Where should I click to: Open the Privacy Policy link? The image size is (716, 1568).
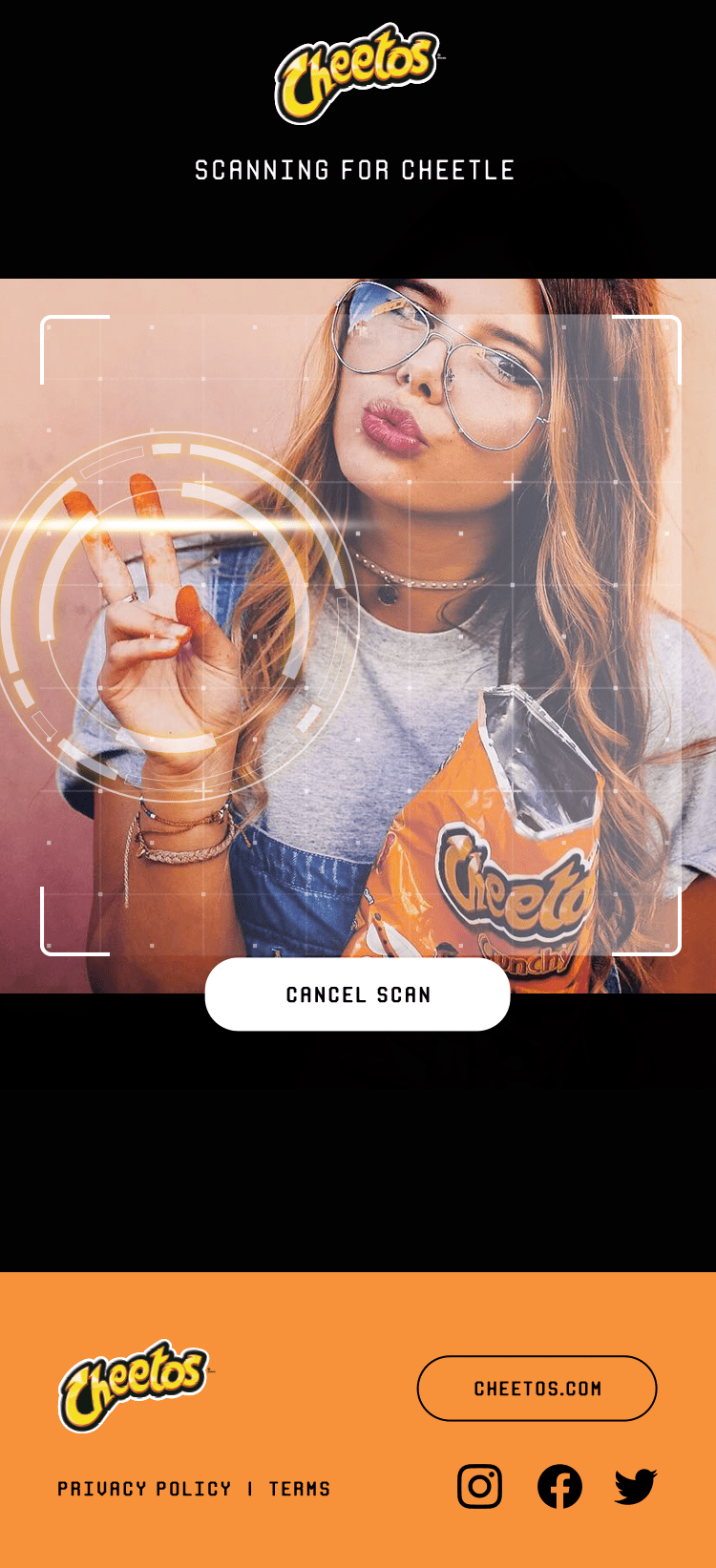click(x=144, y=1489)
